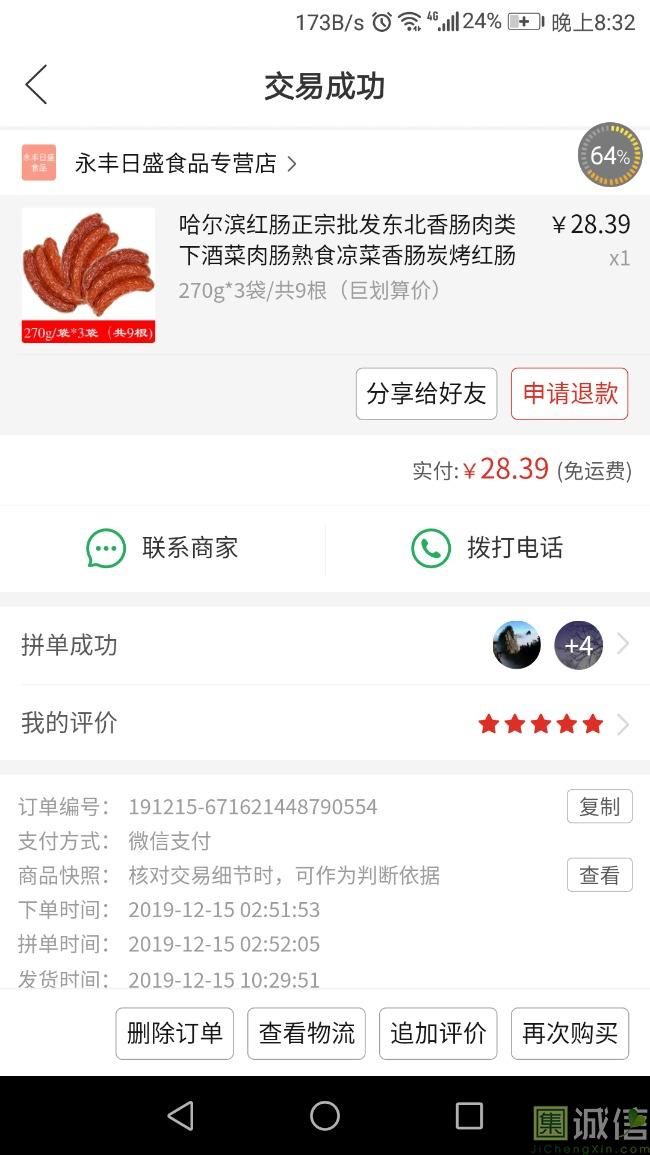This screenshot has width=650, height=1155.
Task: Tap the system back button
Action: click(181, 1115)
